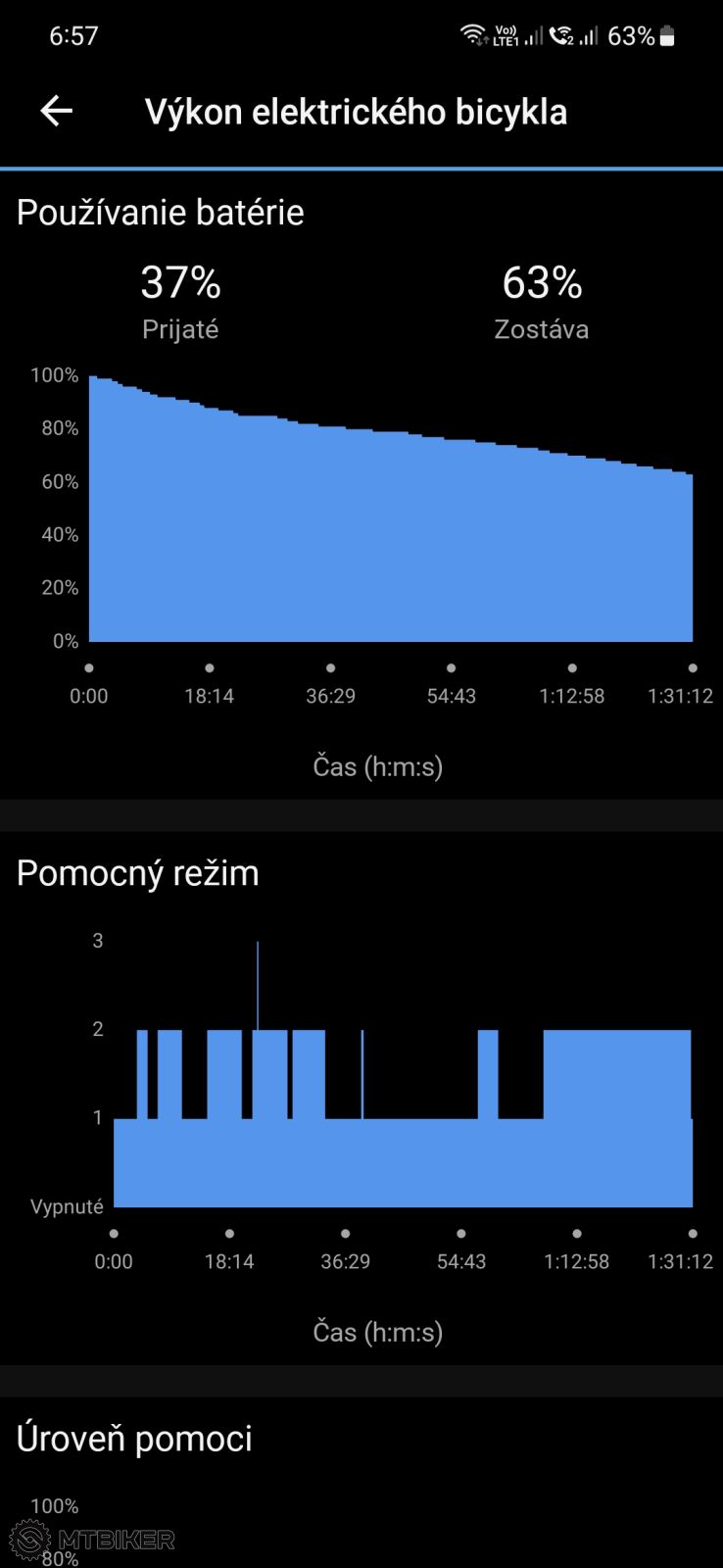The image size is (723, 1568).
Task: Go back from e-bike performance screen
Action: coord(56,111)
